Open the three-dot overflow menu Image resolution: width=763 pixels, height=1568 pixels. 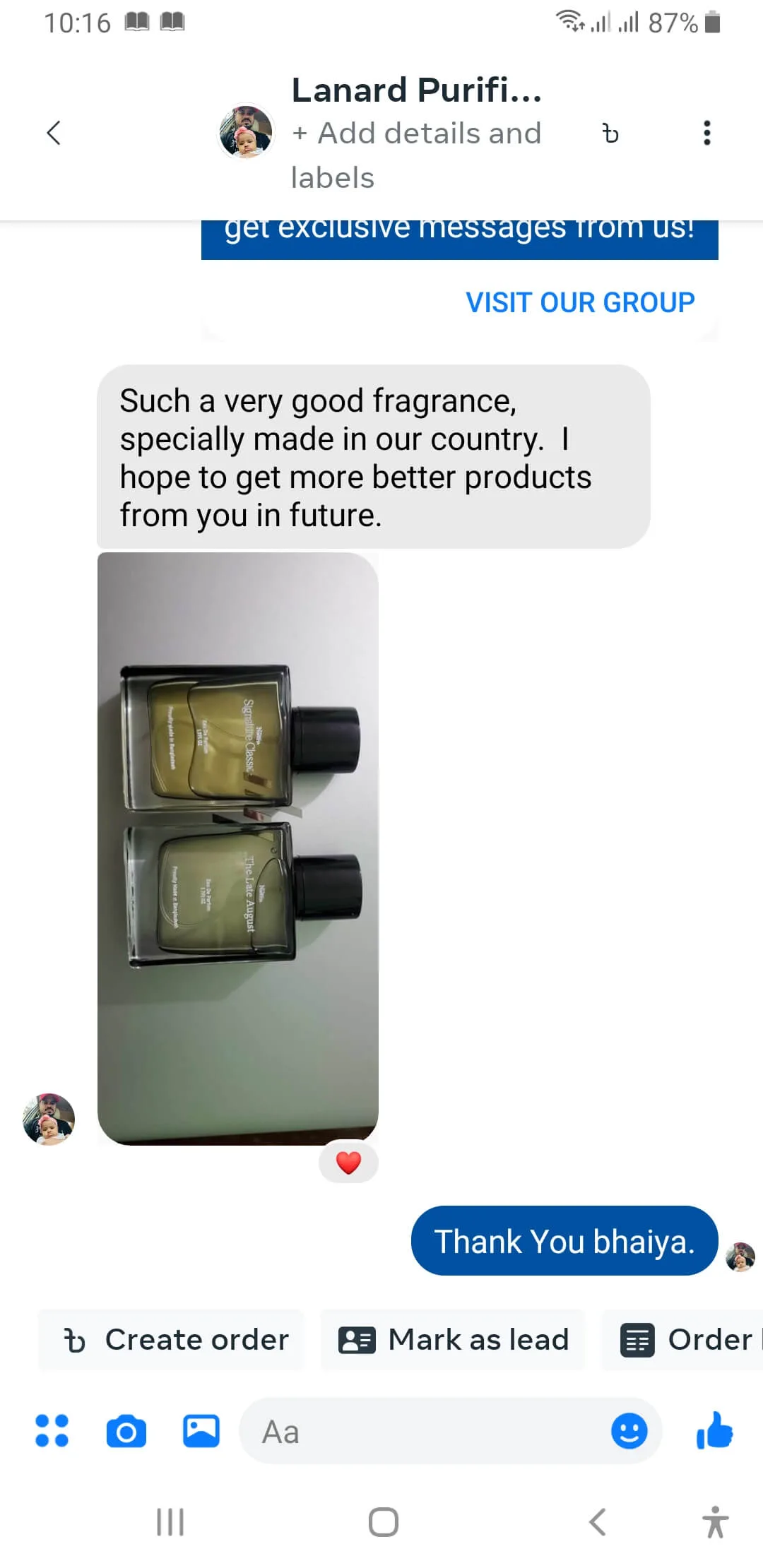pyautogui.click(x=706, y=133)
